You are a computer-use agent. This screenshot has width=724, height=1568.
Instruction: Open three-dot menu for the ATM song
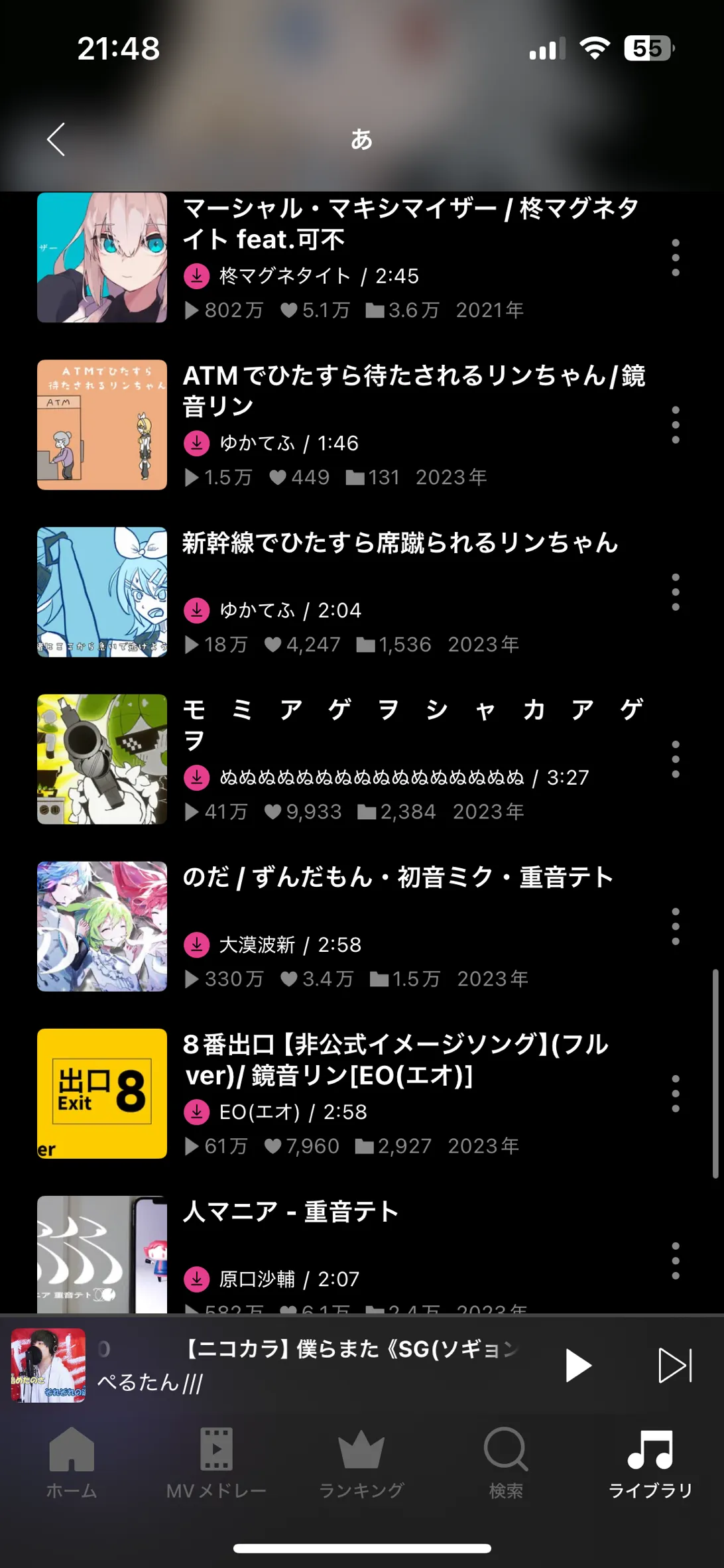point(675,425)
